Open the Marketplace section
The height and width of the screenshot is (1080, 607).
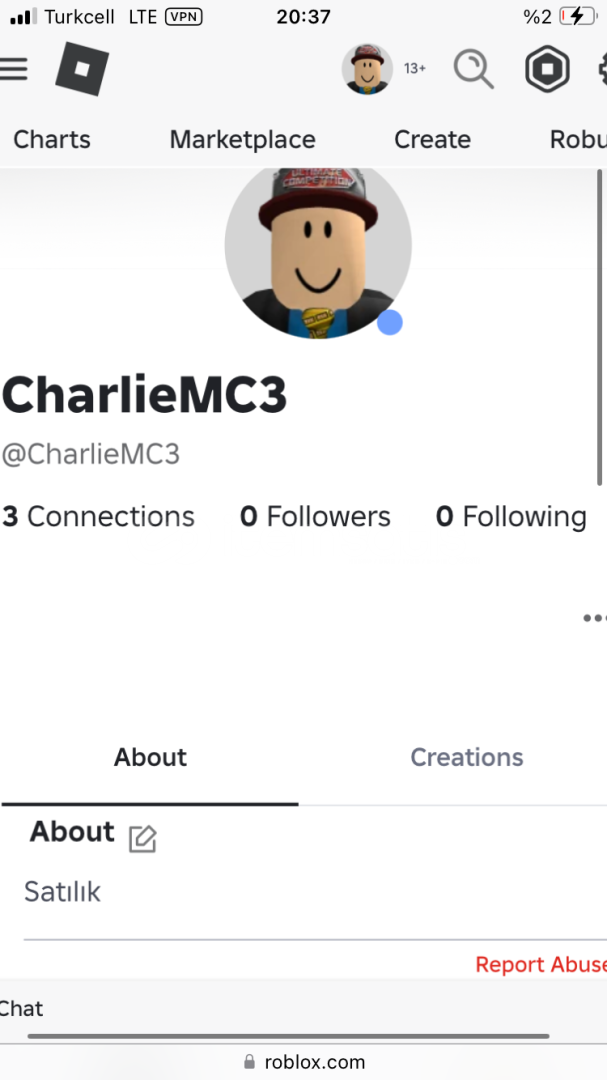pyautogui.click(x=242, y=139)
